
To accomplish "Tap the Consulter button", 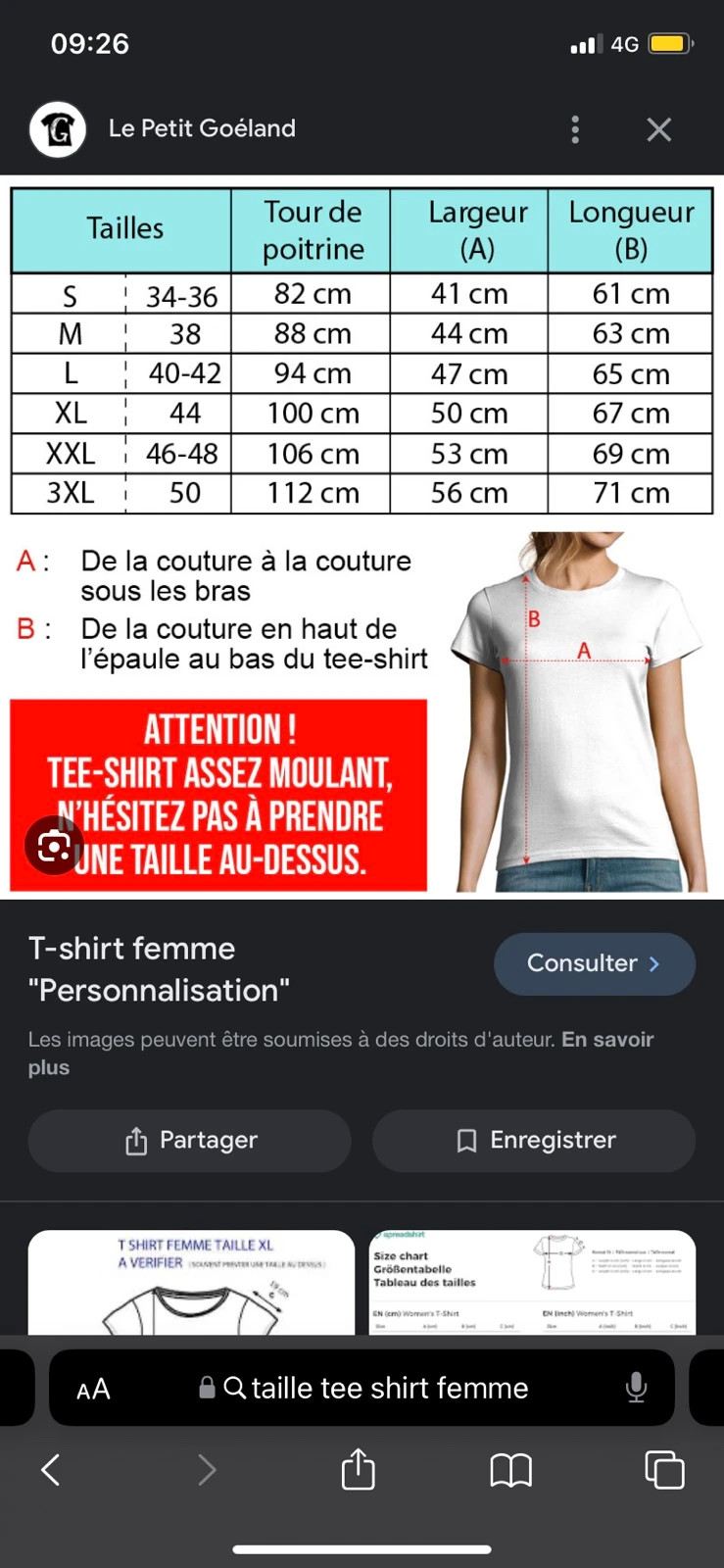I will pyautogui.click(x=595, y=963).
